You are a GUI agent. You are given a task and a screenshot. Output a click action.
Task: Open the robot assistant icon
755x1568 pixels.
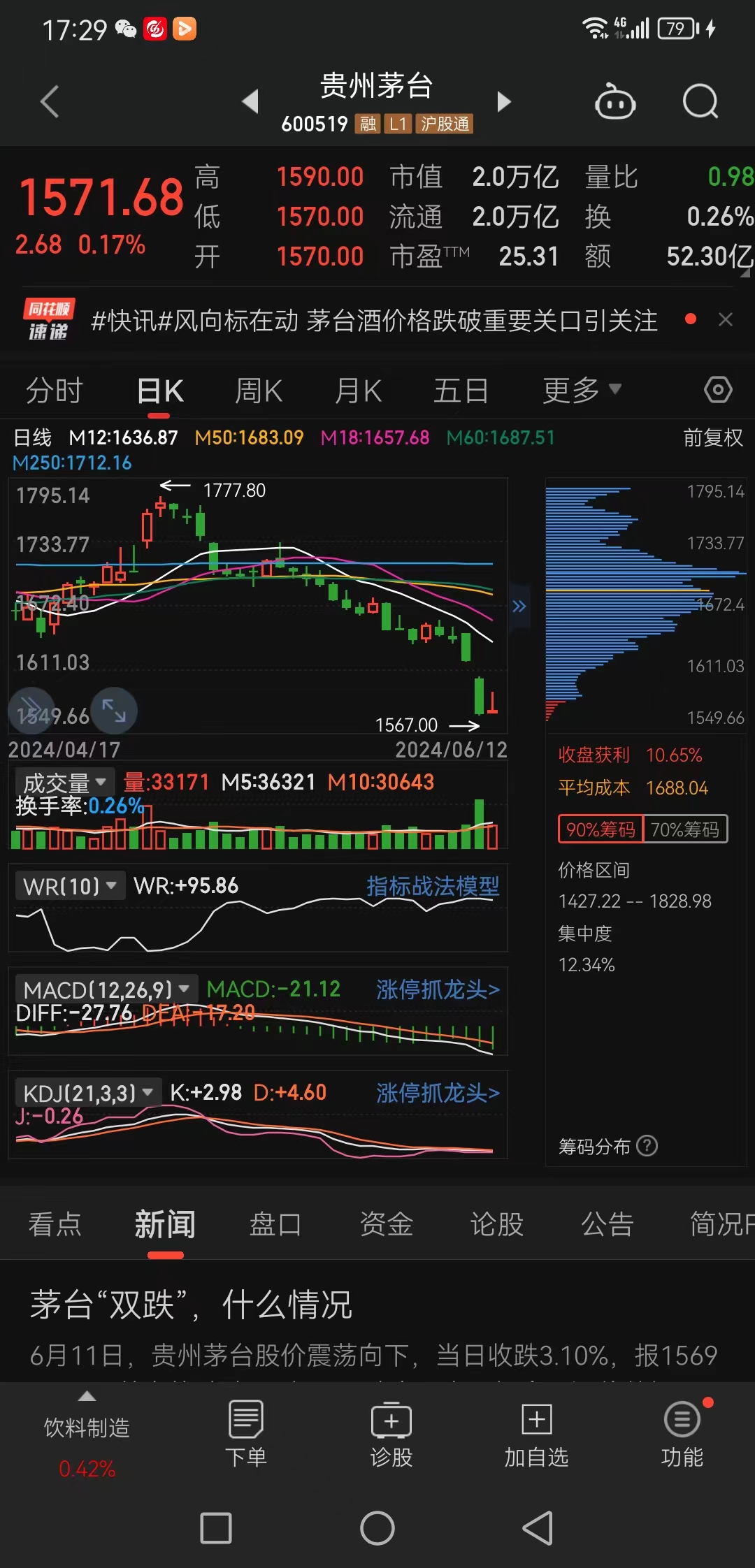[x=614, y=102]
